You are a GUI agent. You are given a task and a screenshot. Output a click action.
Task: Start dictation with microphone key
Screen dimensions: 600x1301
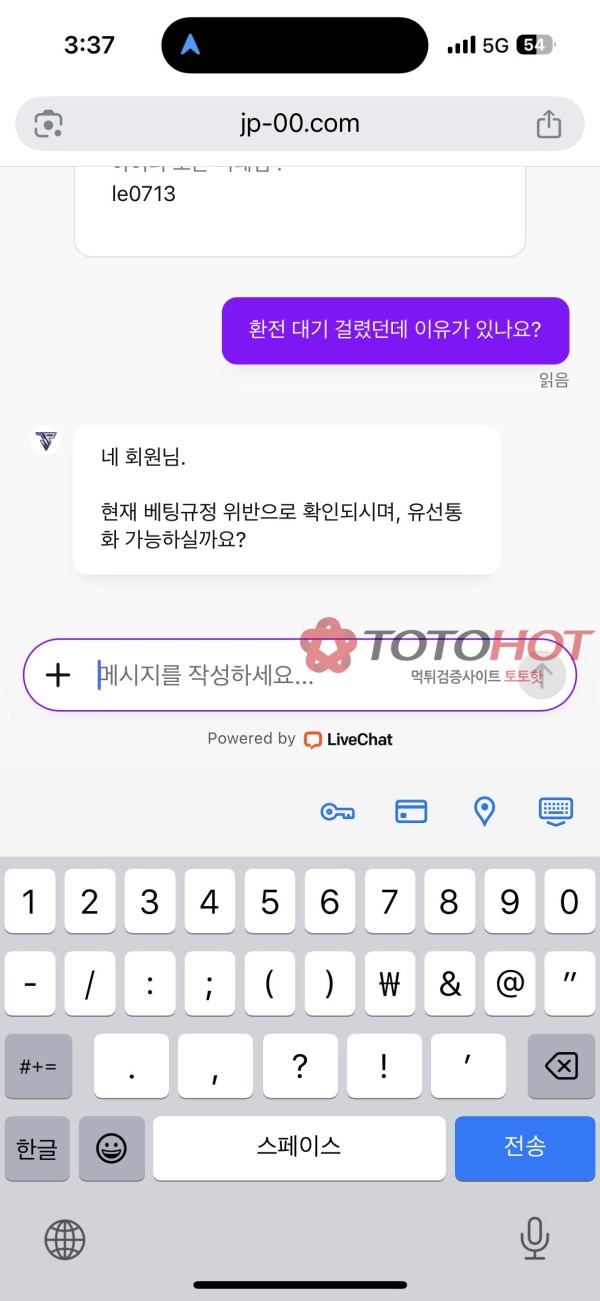(535, 1239)
